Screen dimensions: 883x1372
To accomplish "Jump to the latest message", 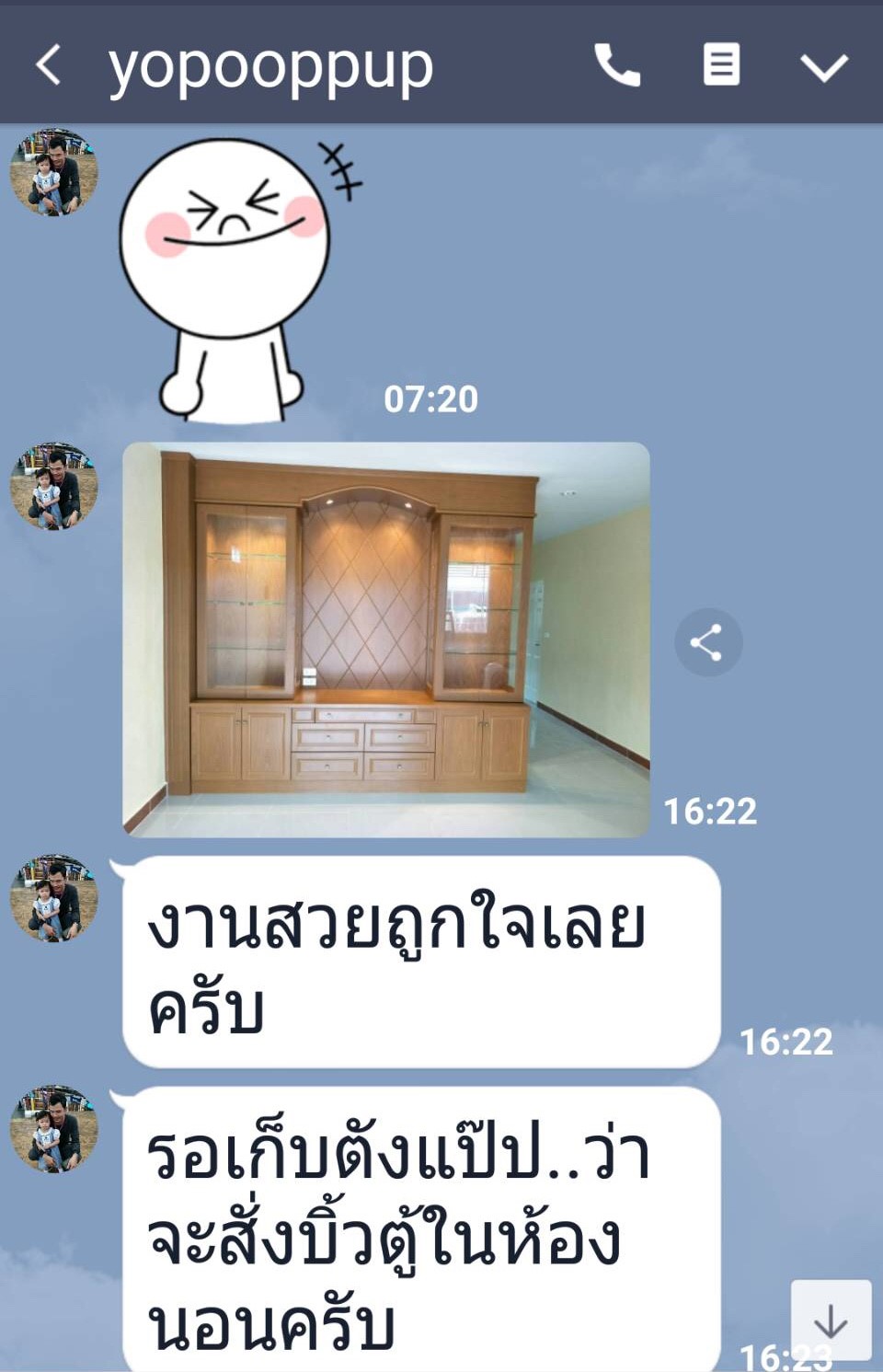I will (831, 1320).
